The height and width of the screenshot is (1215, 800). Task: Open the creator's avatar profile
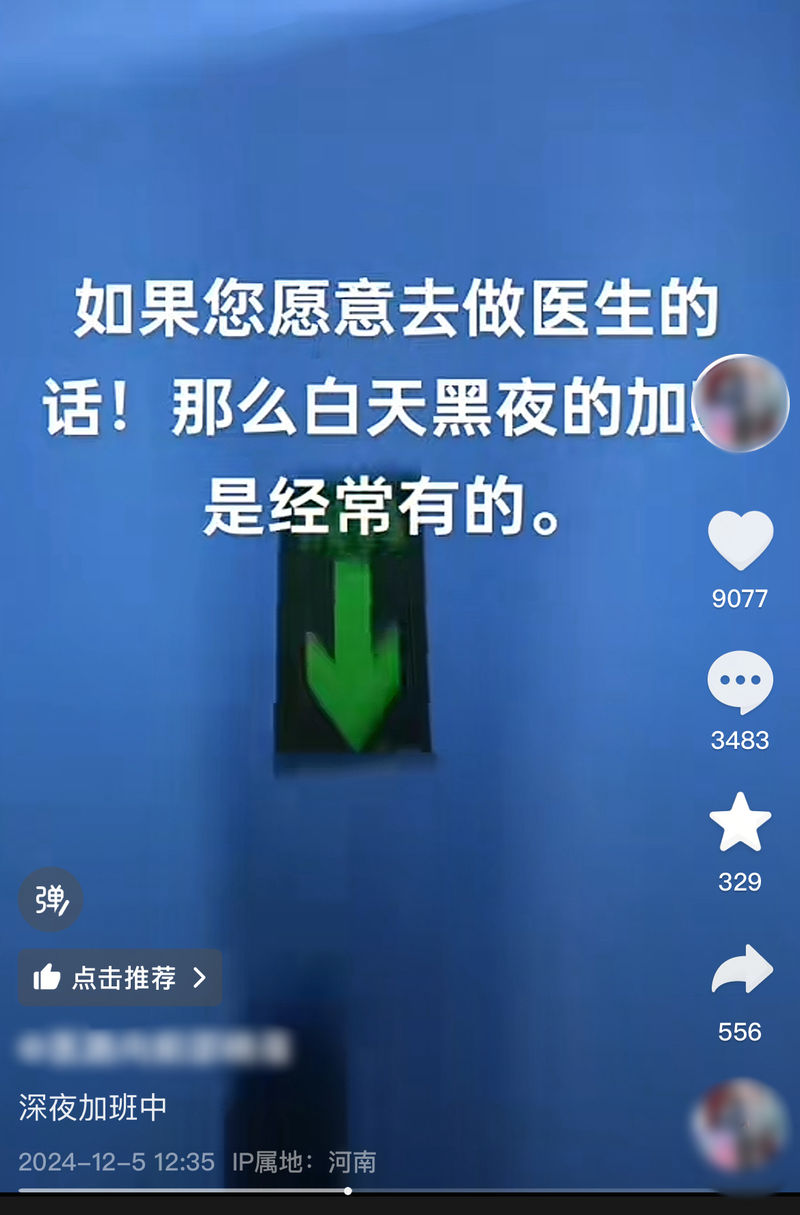click(x=742, y=403)
